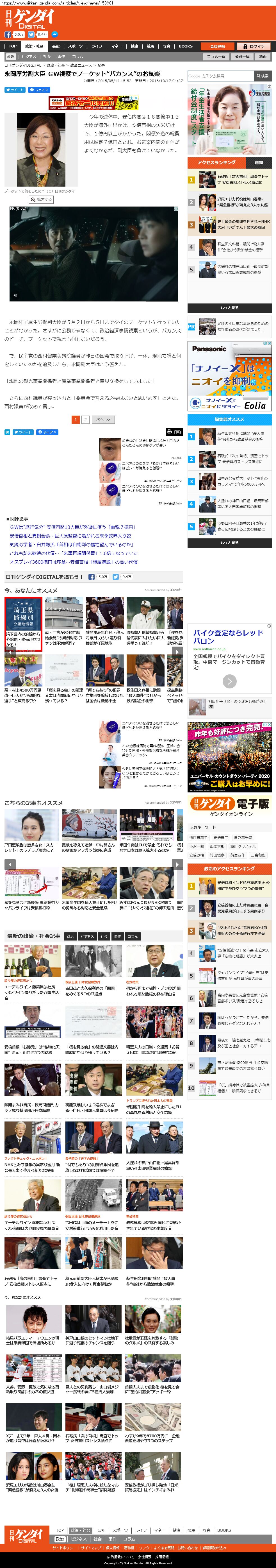Screen dimensions: 276x1568
Task: Print the article with 印刷 button
Action: (174, 432)
